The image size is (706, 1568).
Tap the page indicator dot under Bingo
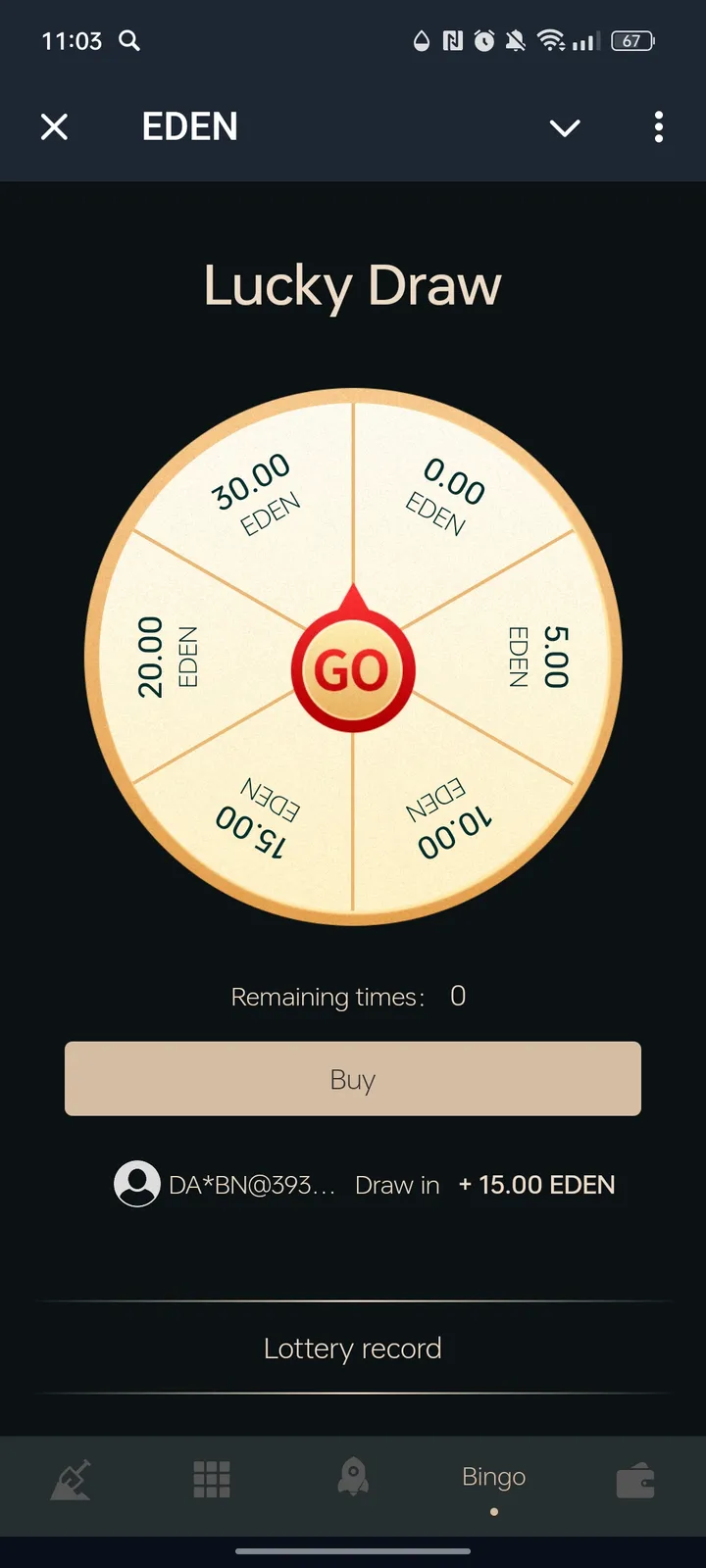[x=493, y=1512]
